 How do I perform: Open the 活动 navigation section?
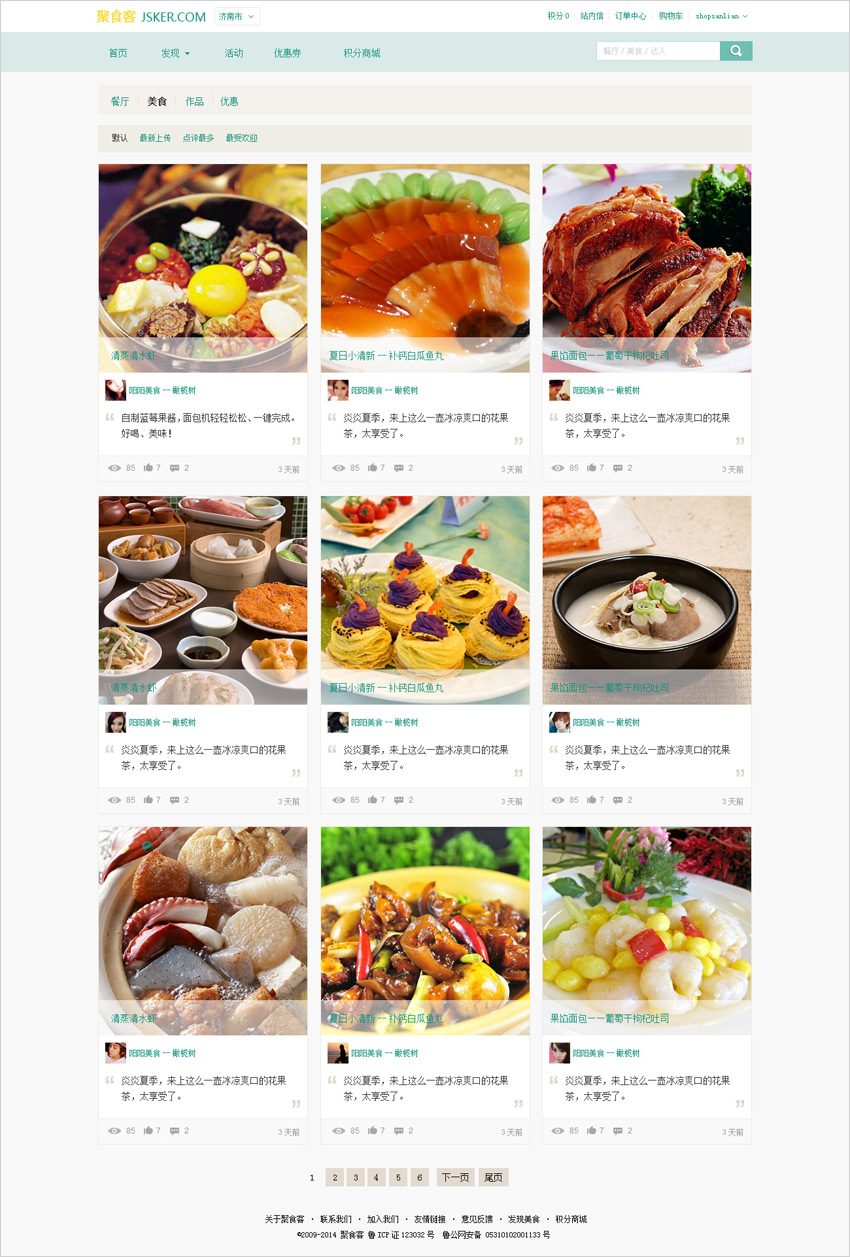coord(234,53)
